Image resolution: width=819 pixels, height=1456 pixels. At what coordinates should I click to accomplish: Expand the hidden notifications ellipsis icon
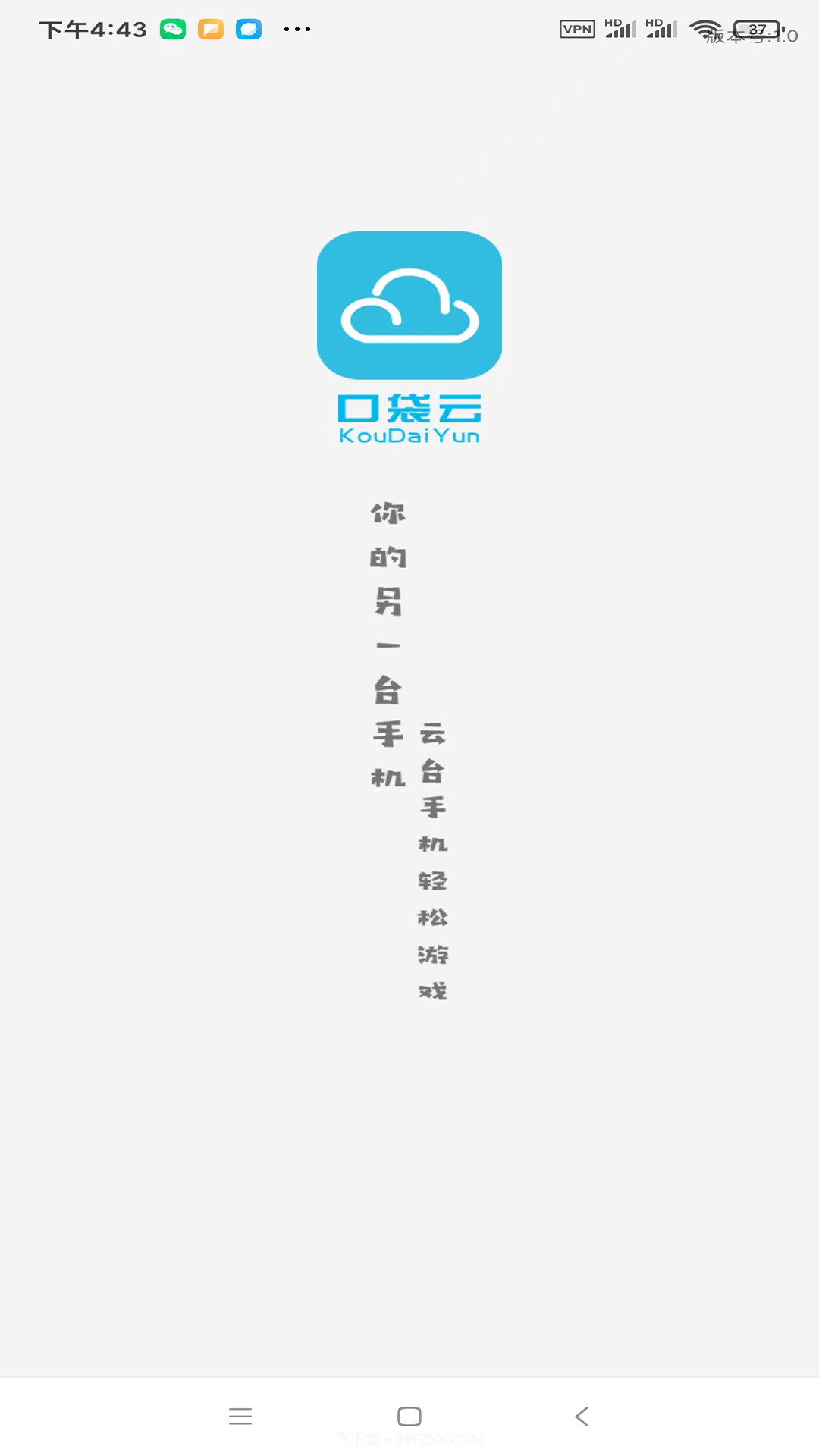[x=297, y=29]
